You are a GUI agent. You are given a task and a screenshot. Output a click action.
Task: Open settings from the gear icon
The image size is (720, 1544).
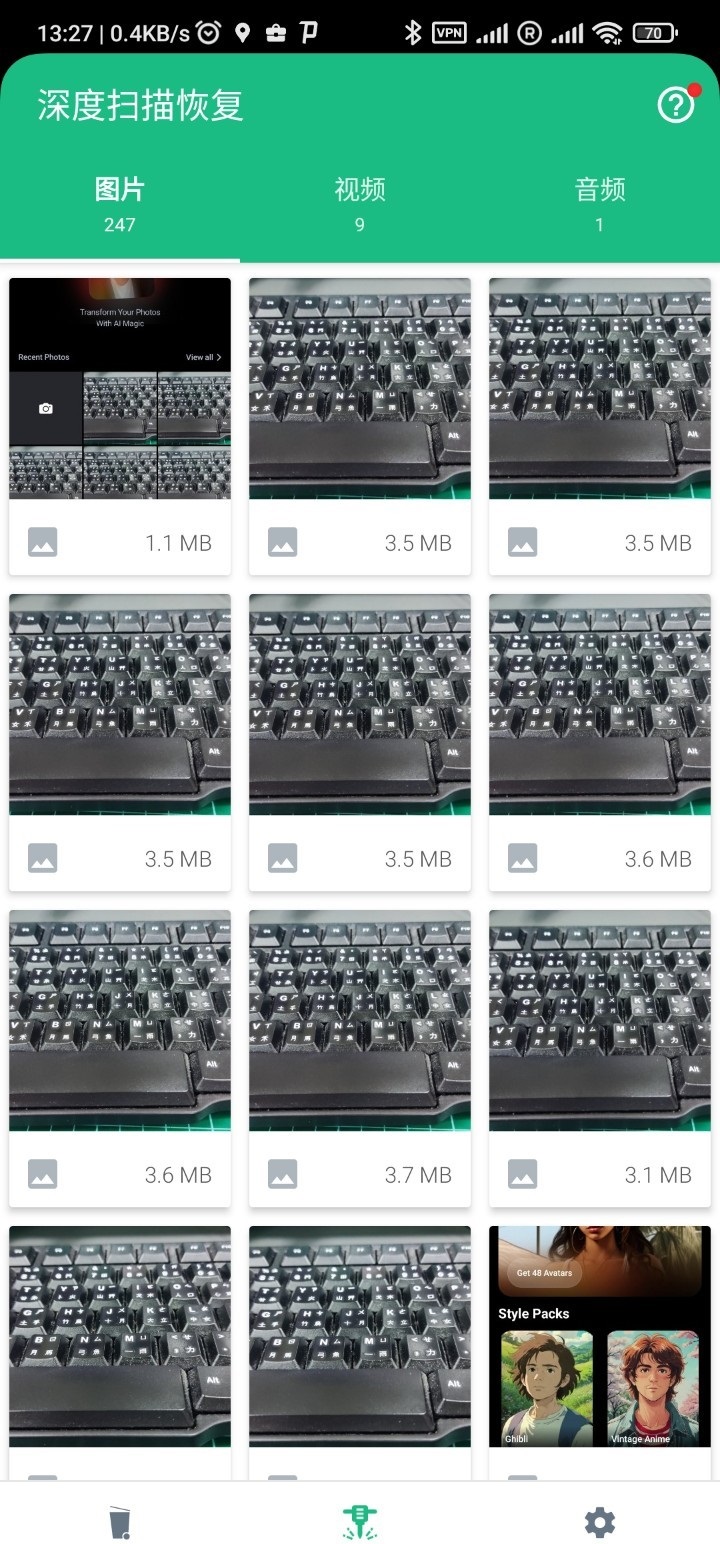tap(600, 1523)
